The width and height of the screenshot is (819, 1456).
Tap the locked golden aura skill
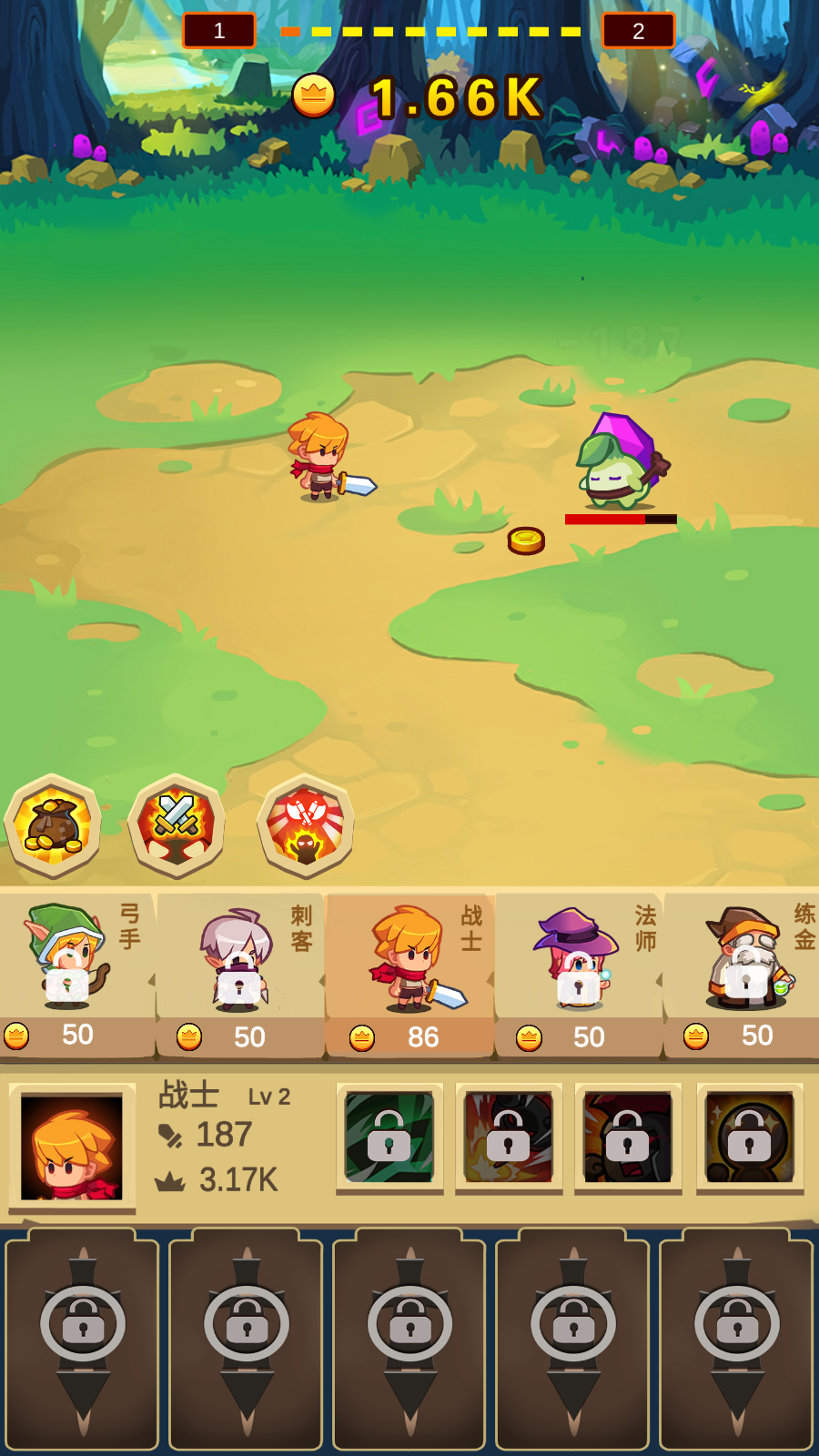pos(750,1137)
